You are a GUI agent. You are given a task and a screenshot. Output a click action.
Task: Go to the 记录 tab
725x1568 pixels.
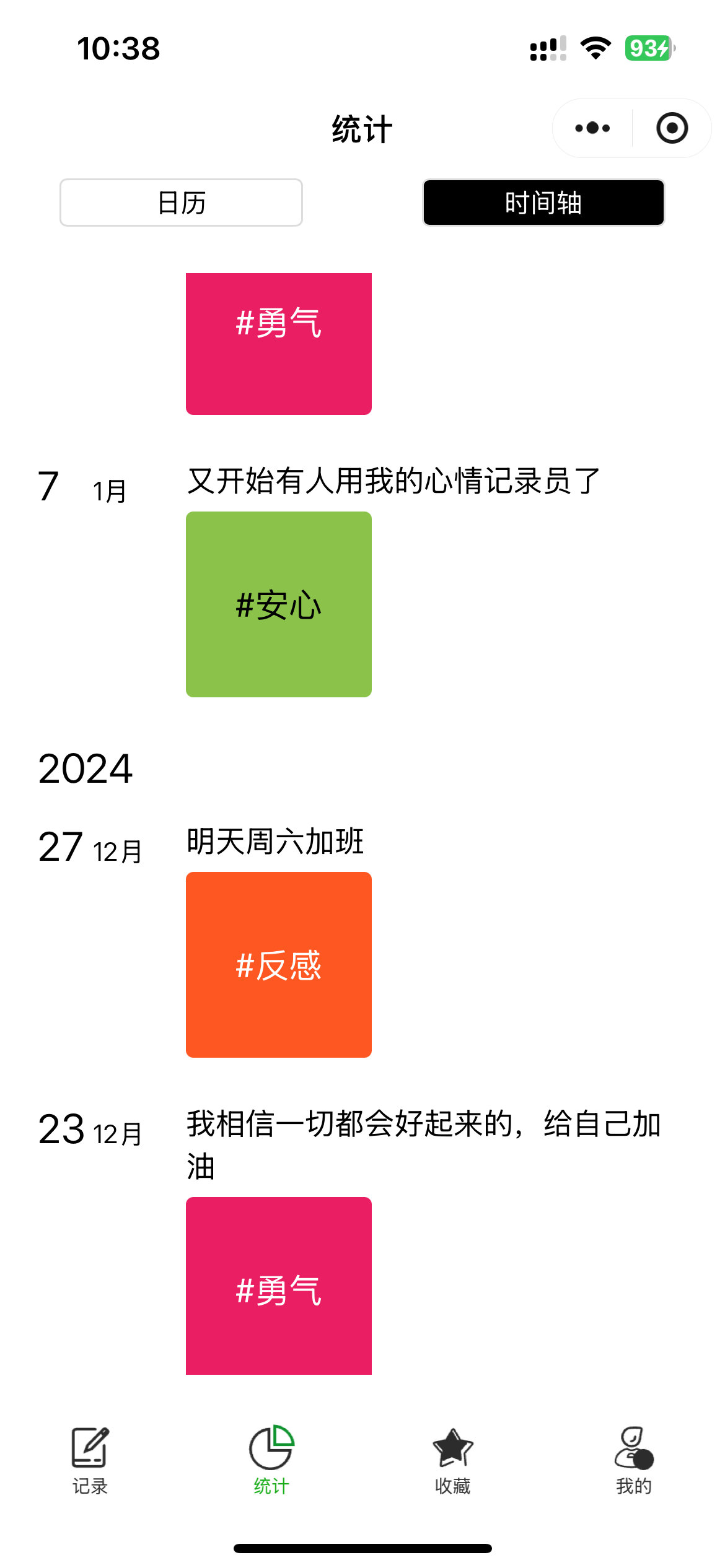pos(90,1460)
